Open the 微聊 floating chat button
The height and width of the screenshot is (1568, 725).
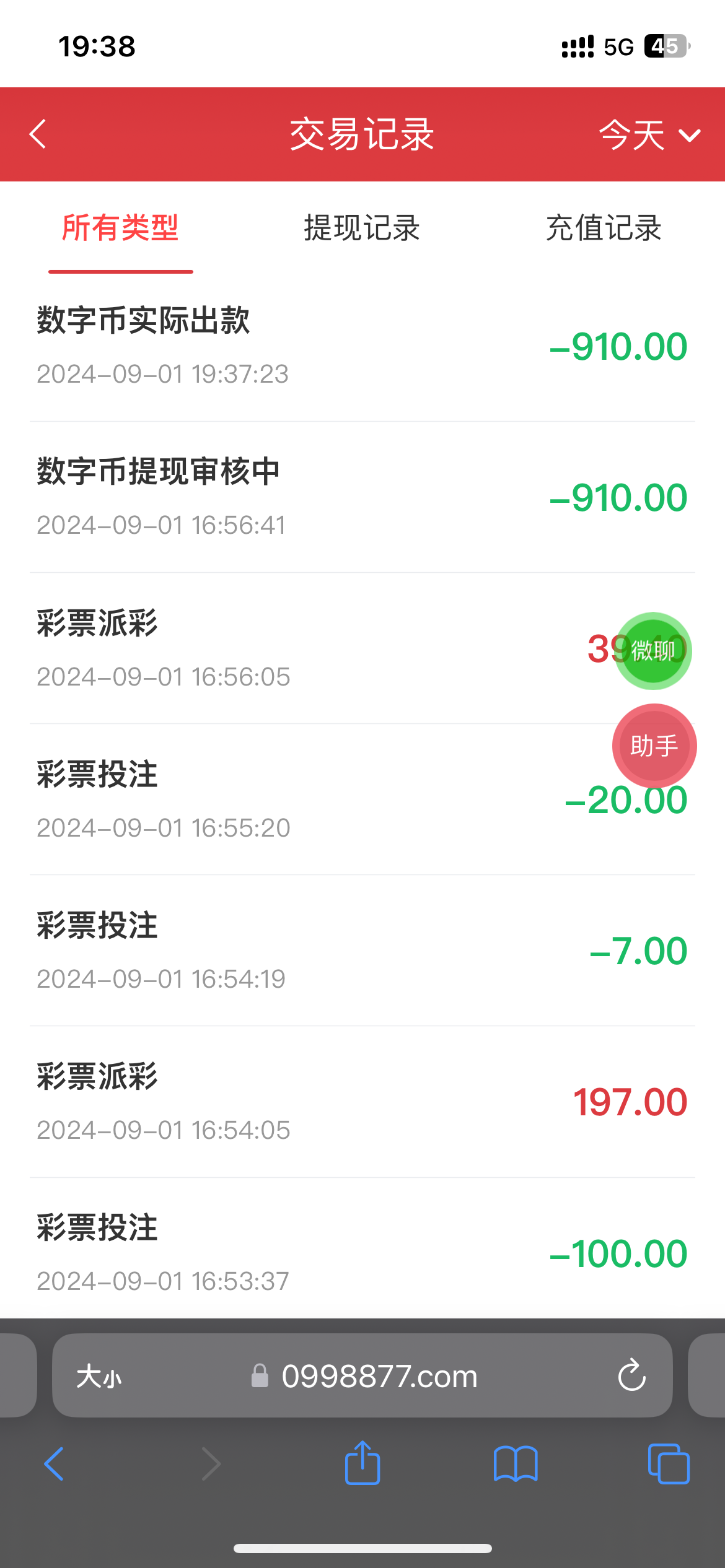pyautogui.click(x=653, y=651)
